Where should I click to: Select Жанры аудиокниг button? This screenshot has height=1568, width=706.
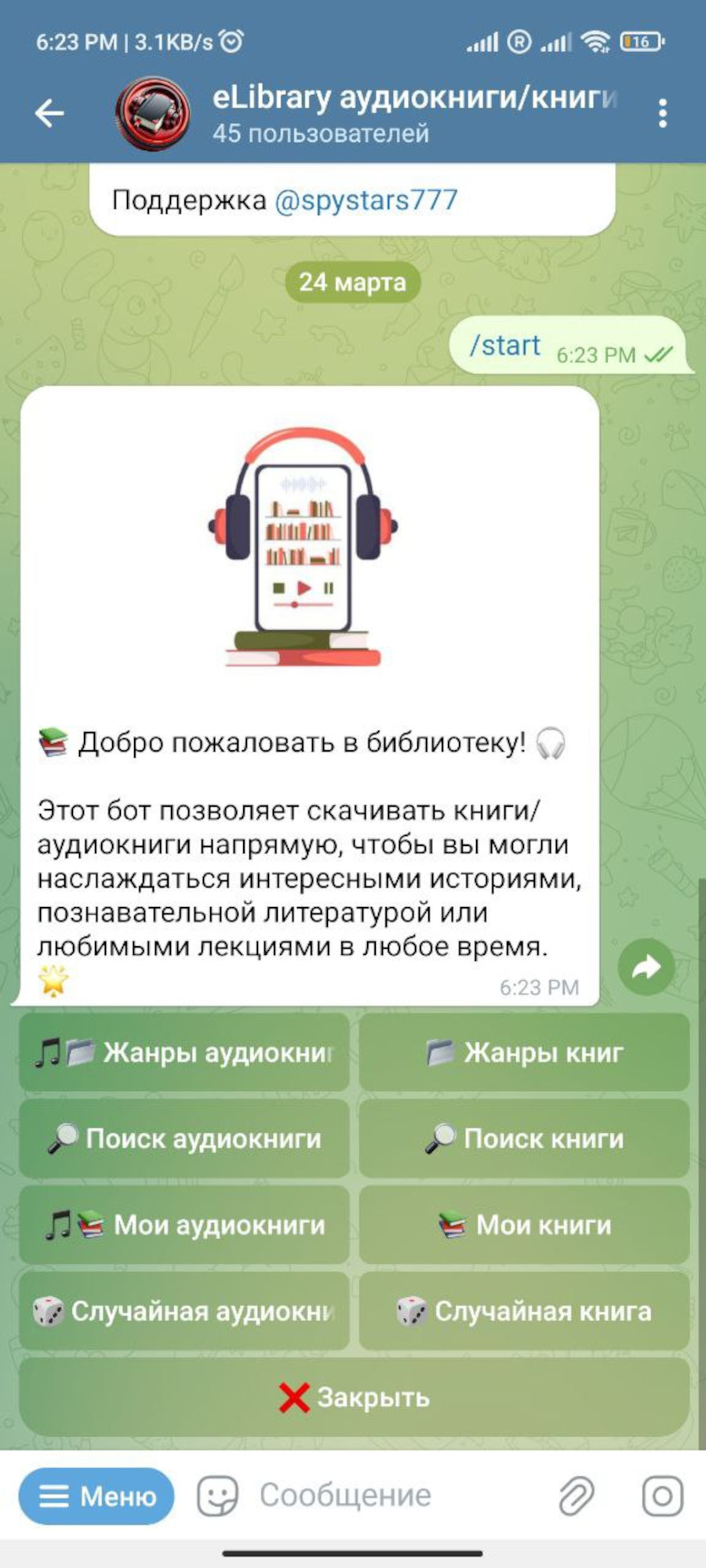click(184, 1052)
